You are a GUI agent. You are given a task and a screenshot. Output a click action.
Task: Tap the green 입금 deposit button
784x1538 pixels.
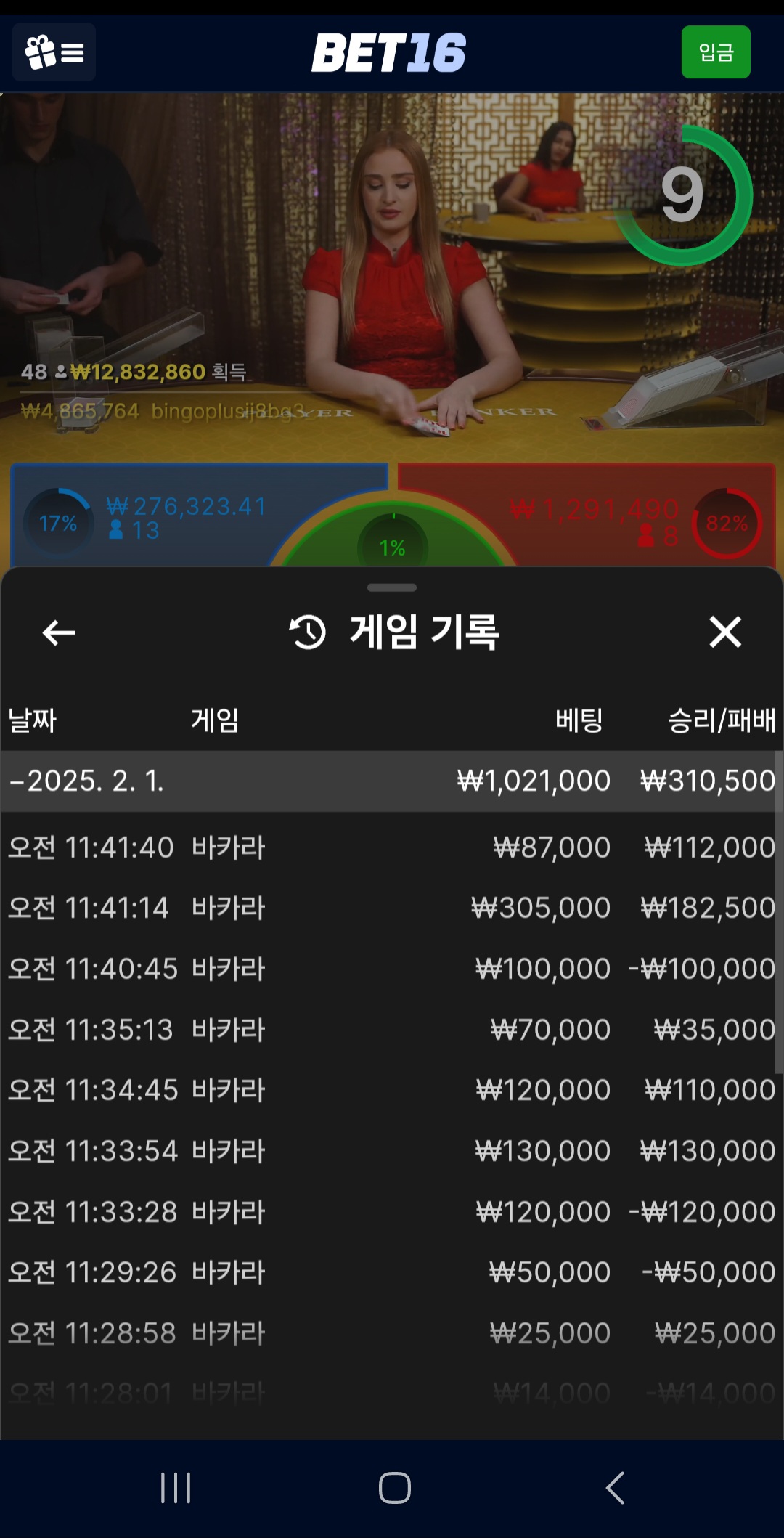[715, 52]
